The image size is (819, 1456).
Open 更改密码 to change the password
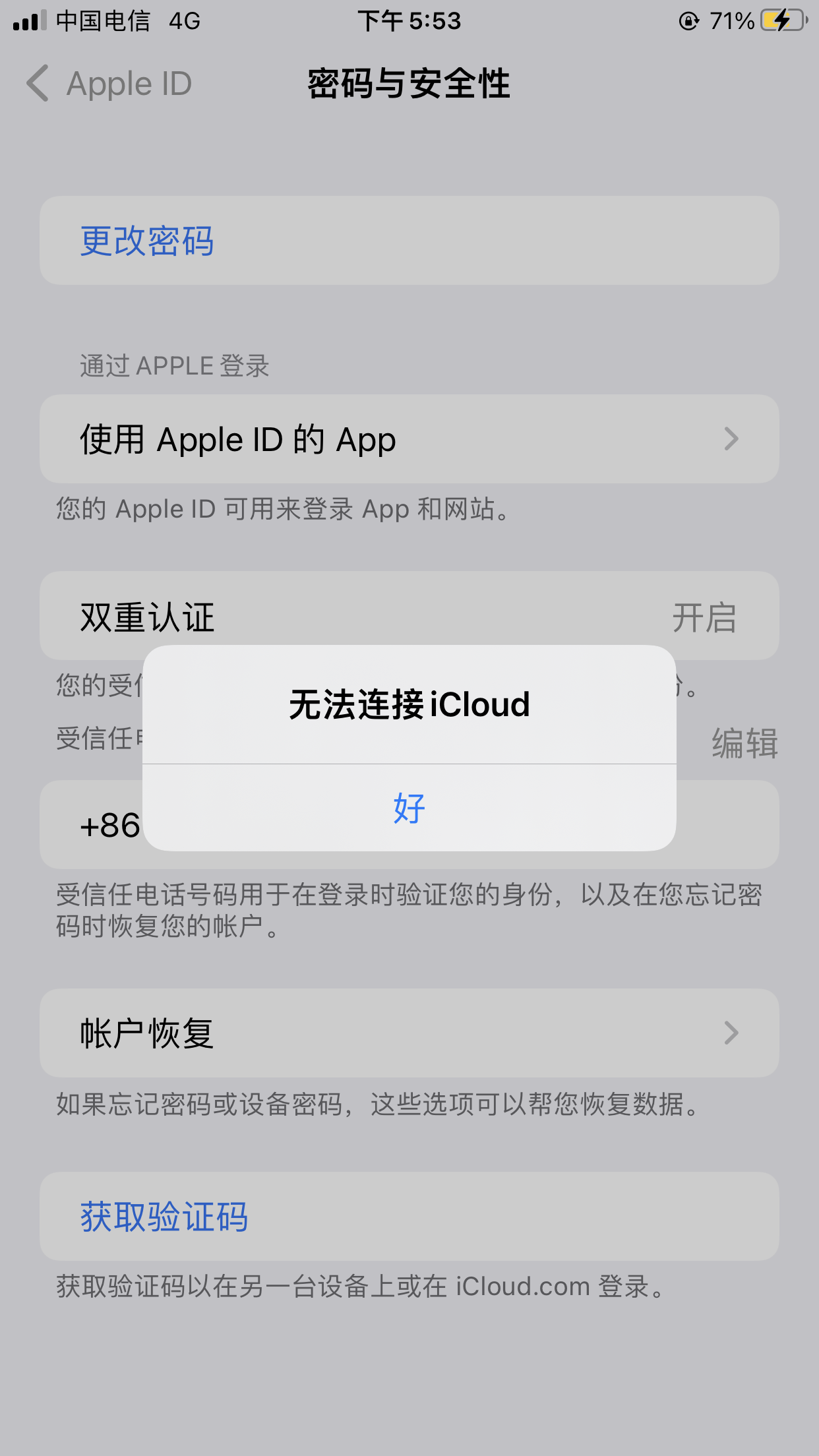[146, 241]
